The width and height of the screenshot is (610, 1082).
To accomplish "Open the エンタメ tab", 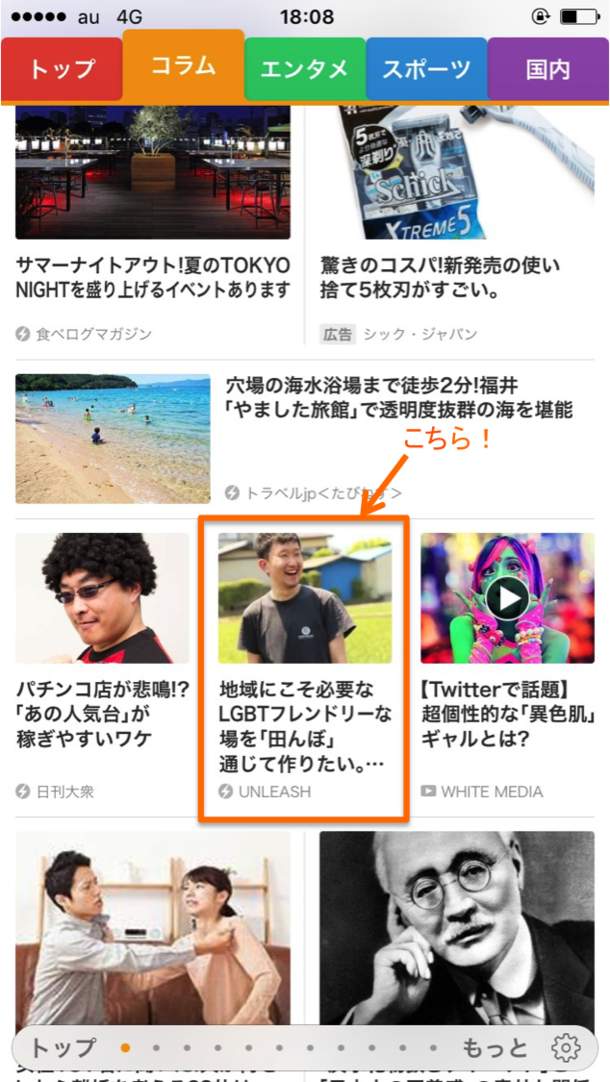I will coord(304,69).
